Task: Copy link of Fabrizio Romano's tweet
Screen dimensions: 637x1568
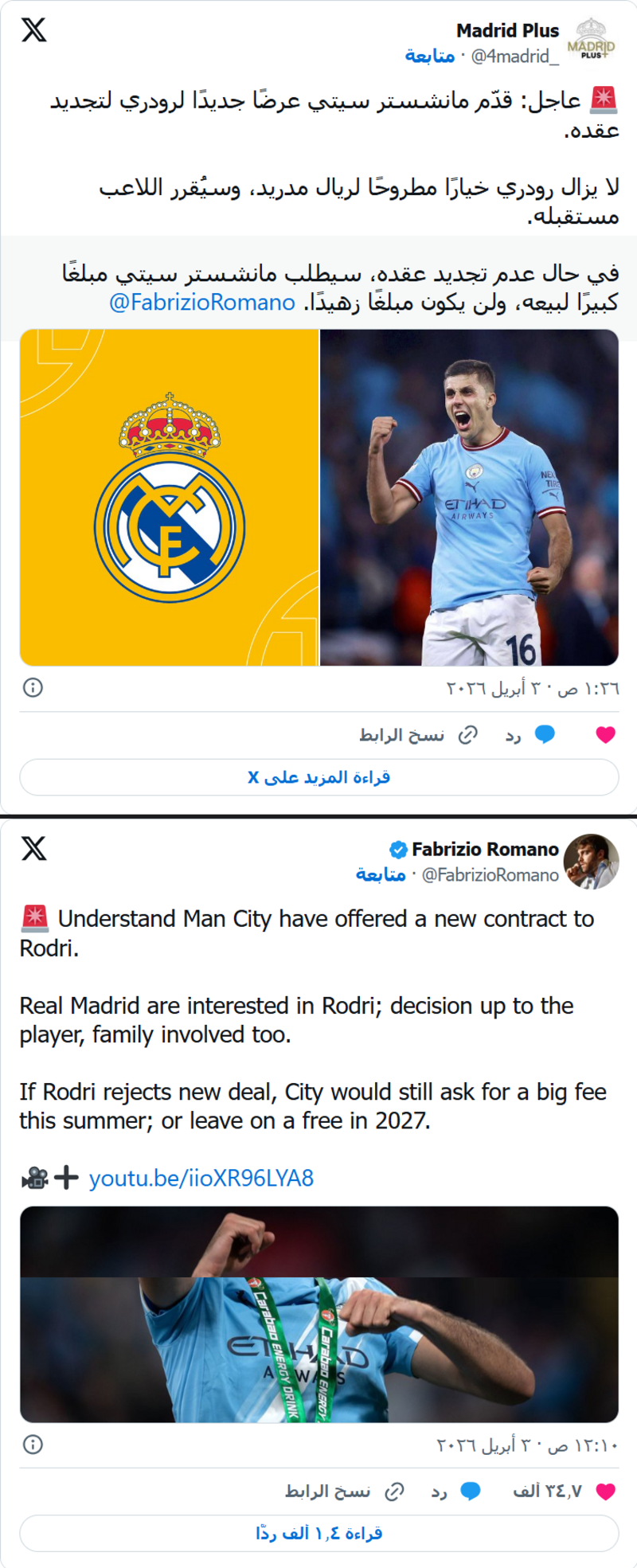Action: 343,1491
